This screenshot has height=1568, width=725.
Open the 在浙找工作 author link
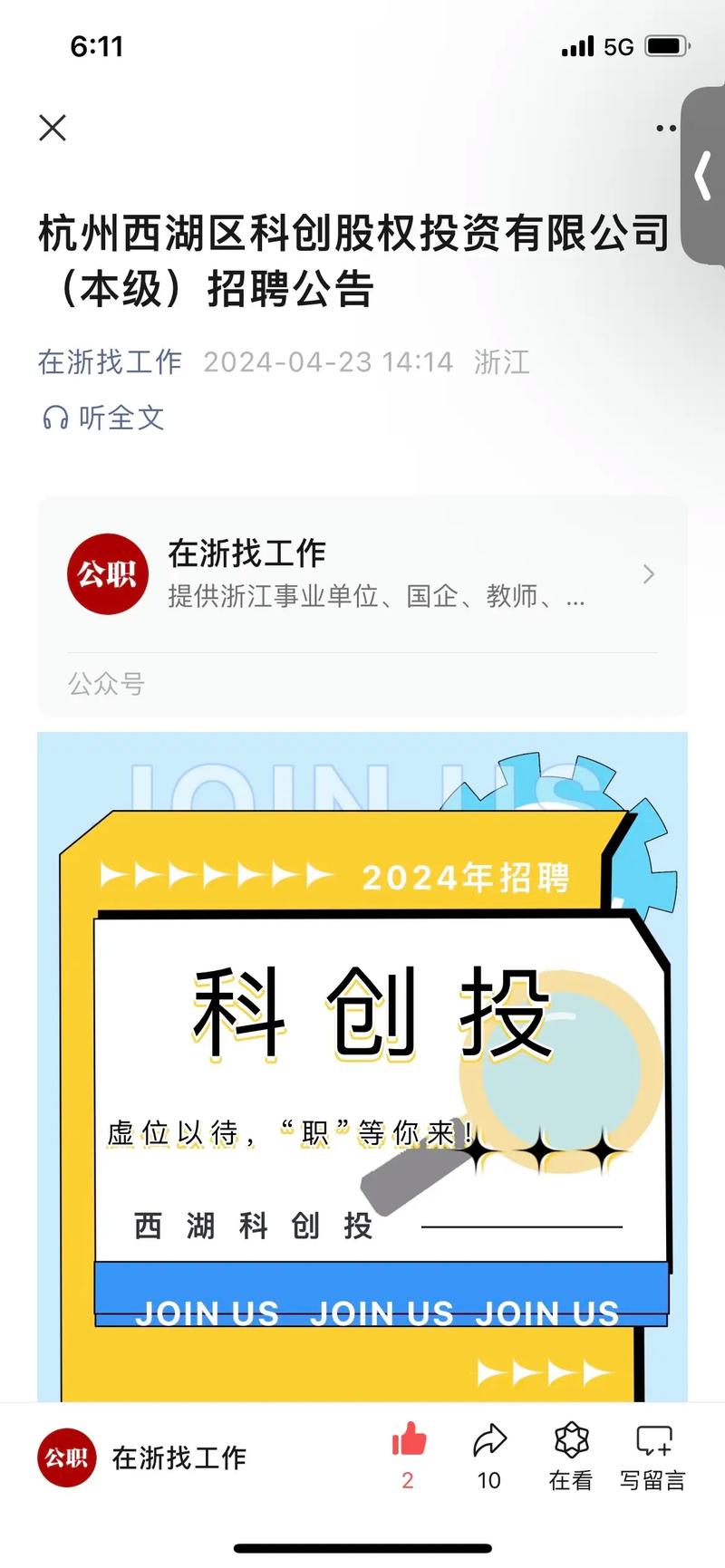coord(110,362)
